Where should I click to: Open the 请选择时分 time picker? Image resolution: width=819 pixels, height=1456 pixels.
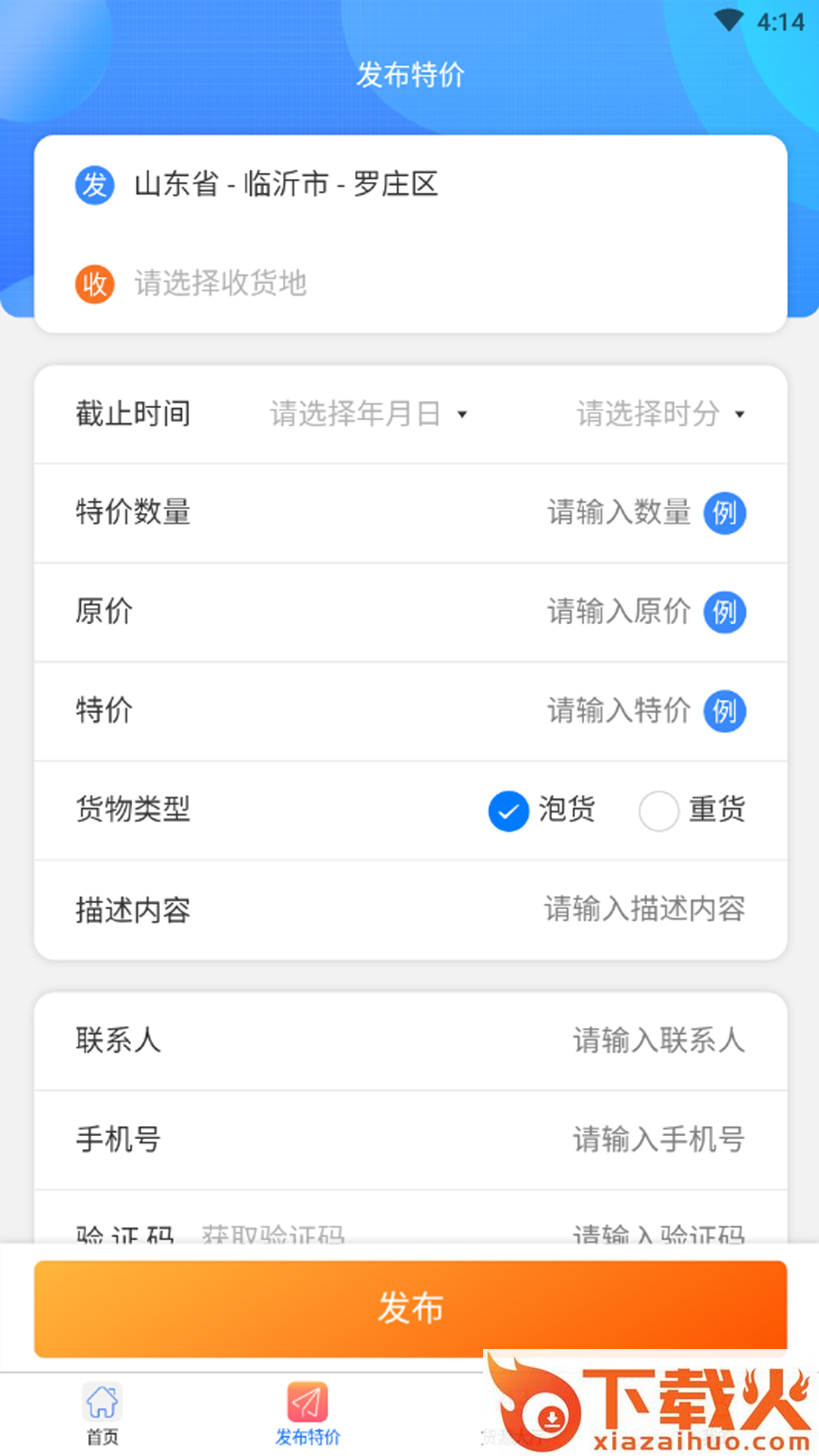[x=660, y=414]
